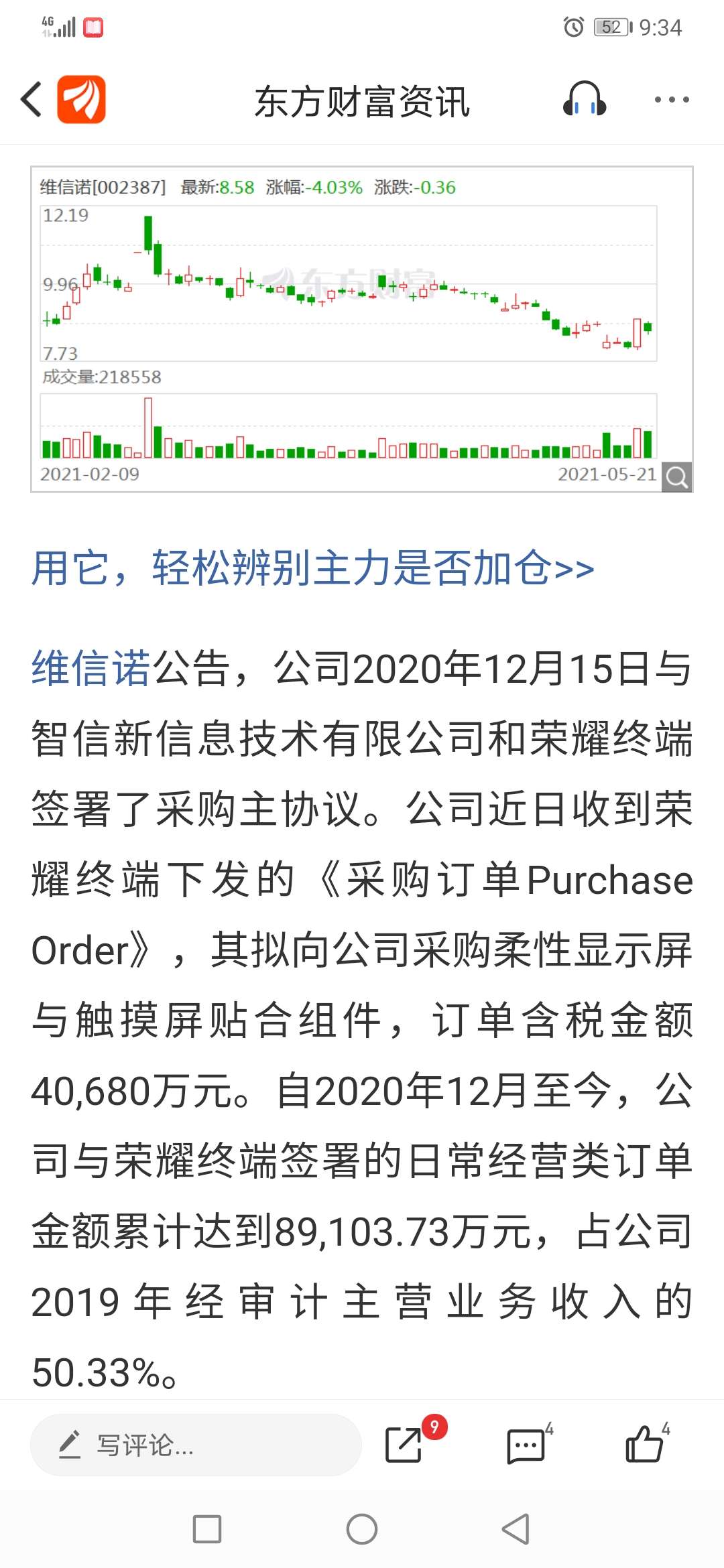Open recent apps from navigation bar

[x=207, y=1529]
